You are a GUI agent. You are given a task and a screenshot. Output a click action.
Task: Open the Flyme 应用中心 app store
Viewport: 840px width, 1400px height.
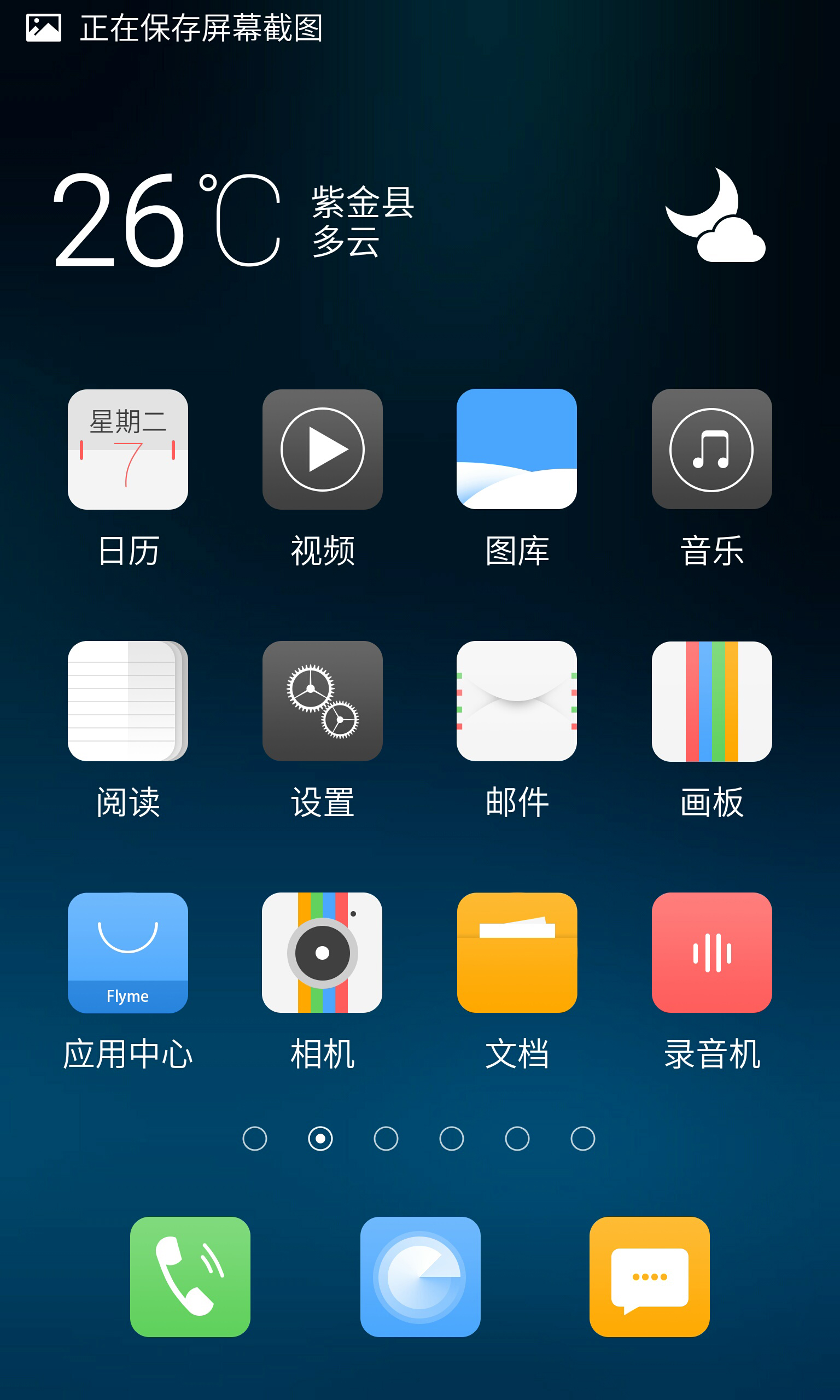click(128, 953)
